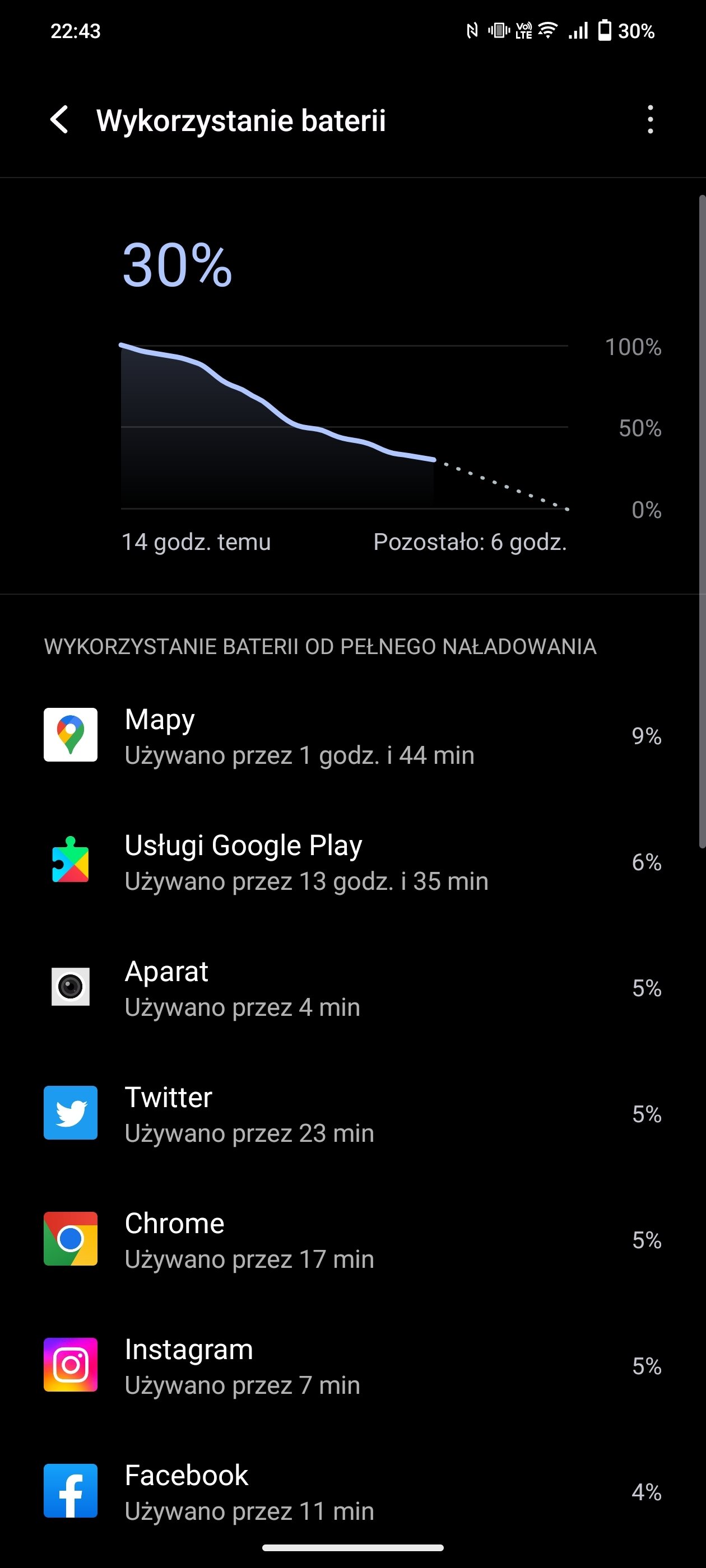
Task: Open Usługi Google Play battery details
Action: [352, 861]
